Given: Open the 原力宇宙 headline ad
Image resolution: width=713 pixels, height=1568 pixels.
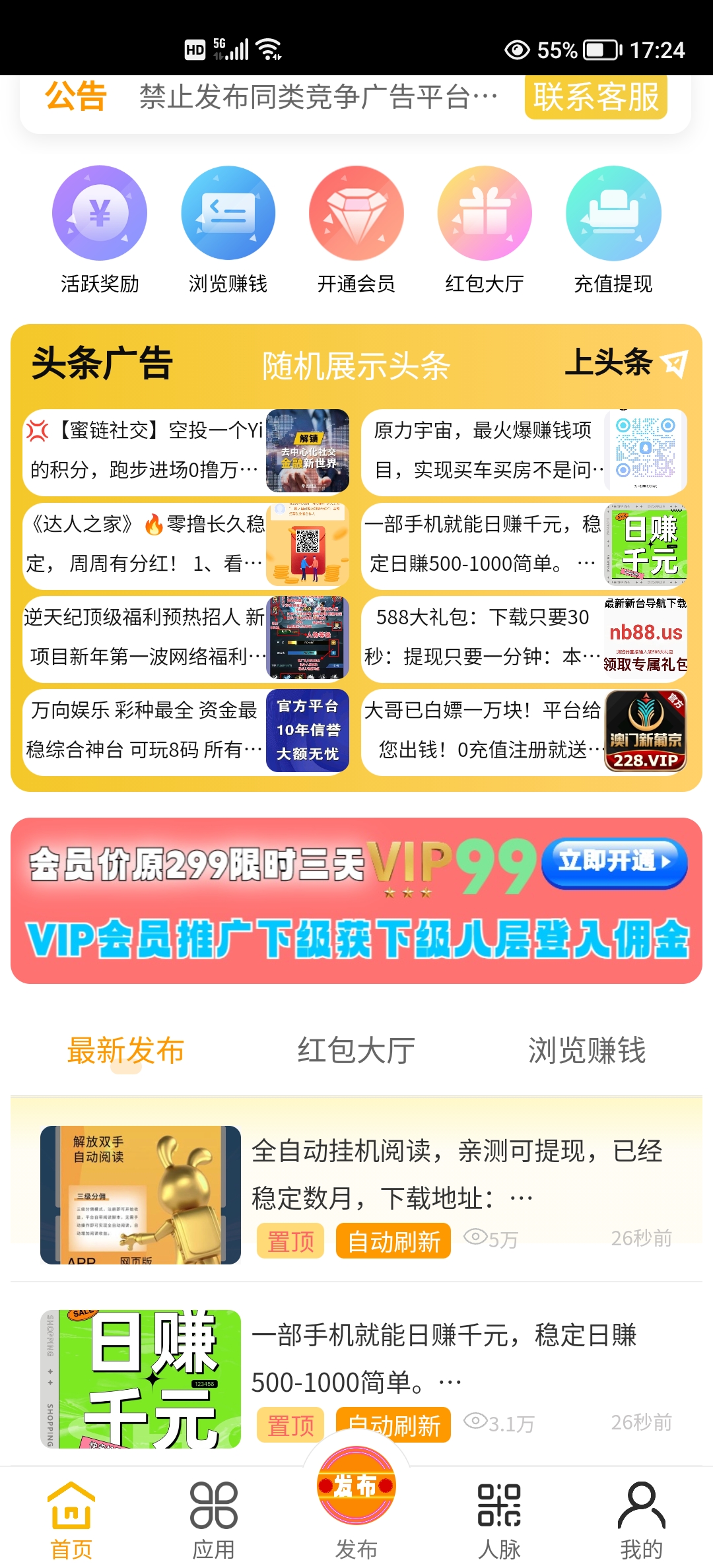Looking at the screenshot, I should (524, 451).
